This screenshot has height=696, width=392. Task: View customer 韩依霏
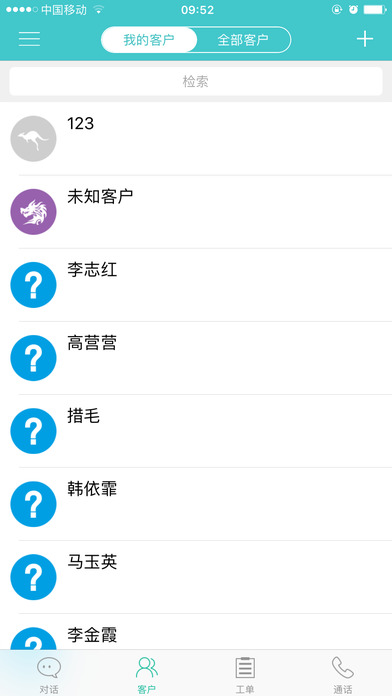point(196,504)
